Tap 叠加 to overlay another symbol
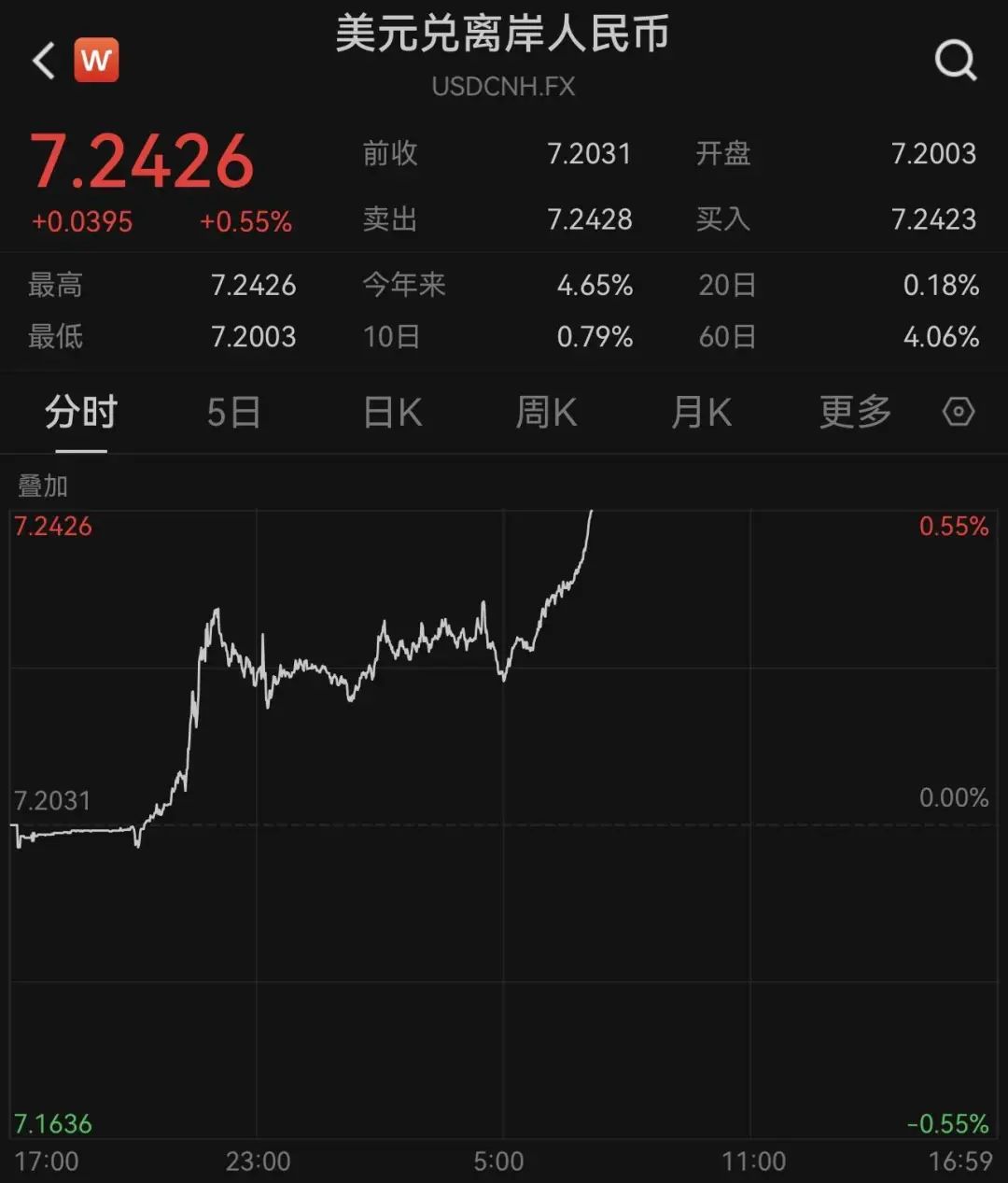1008x1183 pixels. 43,486
